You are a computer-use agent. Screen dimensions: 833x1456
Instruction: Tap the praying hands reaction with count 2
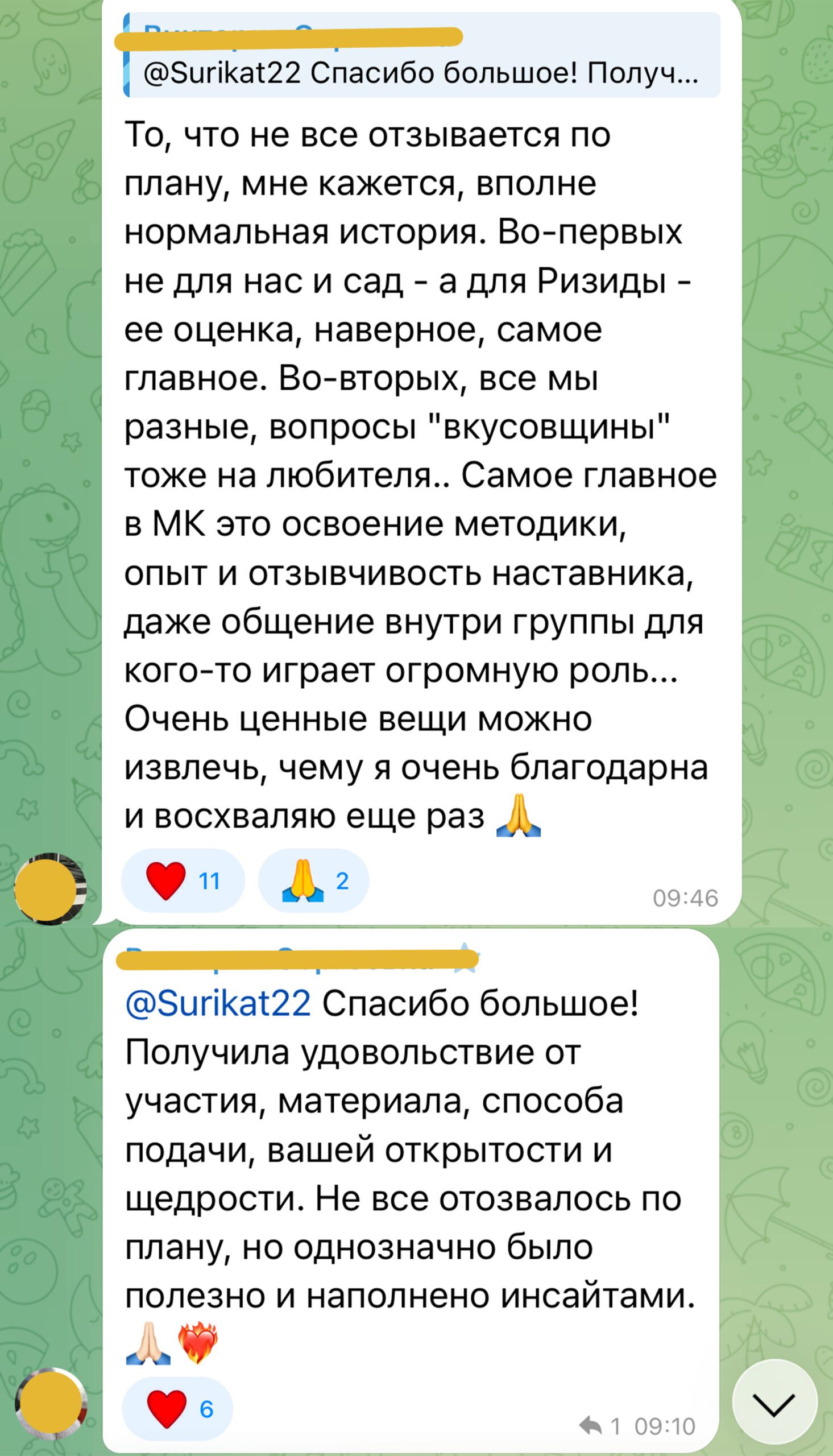click(x=313, y=880)
